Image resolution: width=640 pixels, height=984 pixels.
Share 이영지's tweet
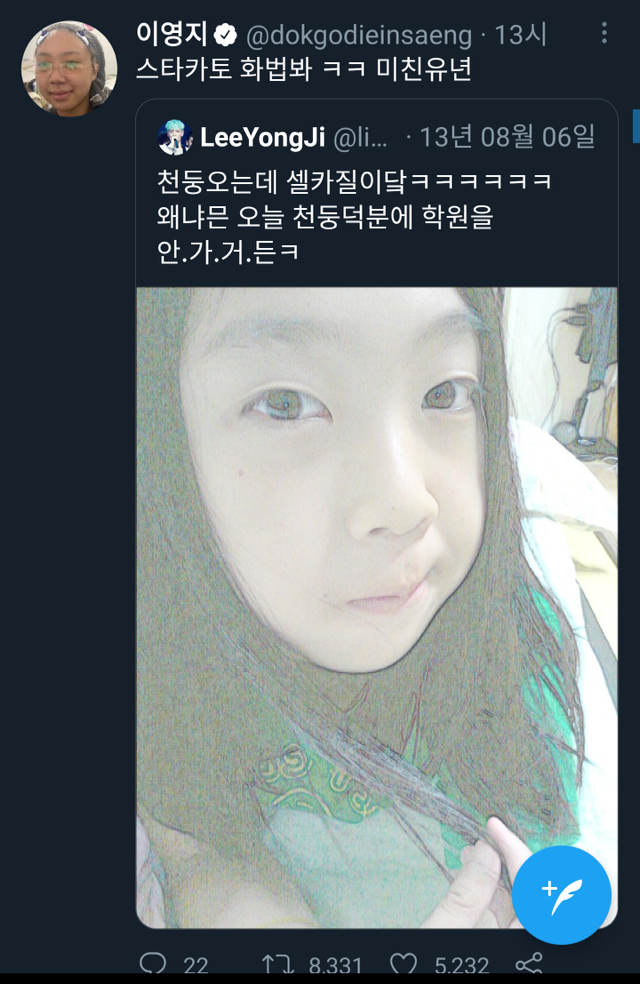[x=528, y=965]
